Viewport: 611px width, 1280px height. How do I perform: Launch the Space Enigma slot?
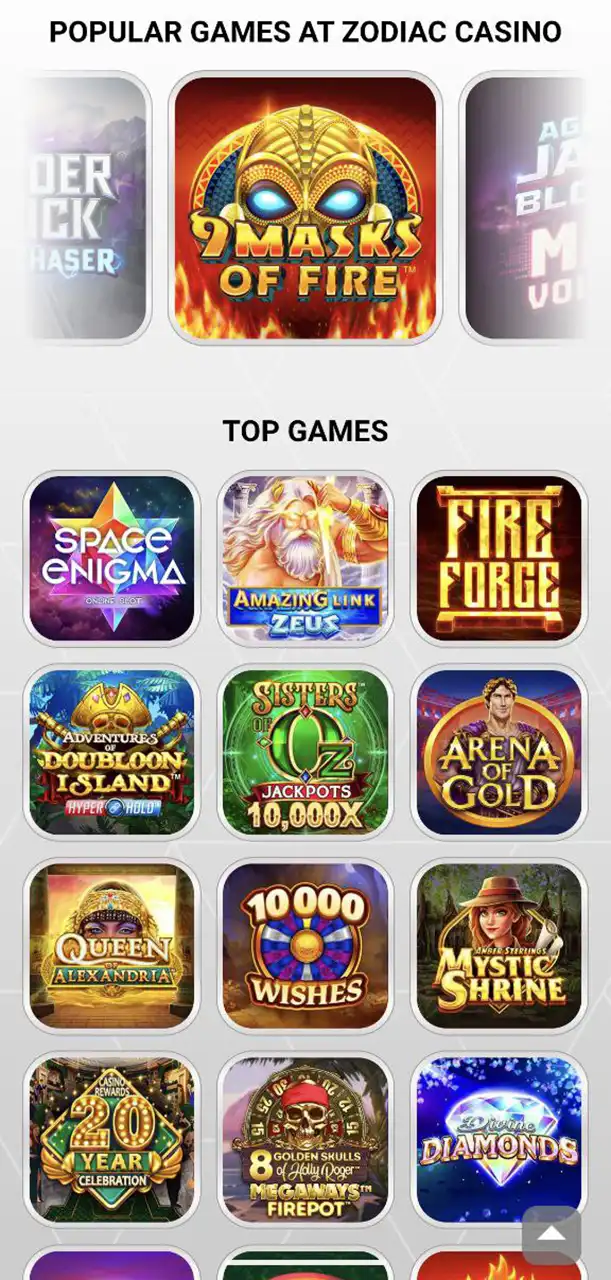[x=111, y=558]
